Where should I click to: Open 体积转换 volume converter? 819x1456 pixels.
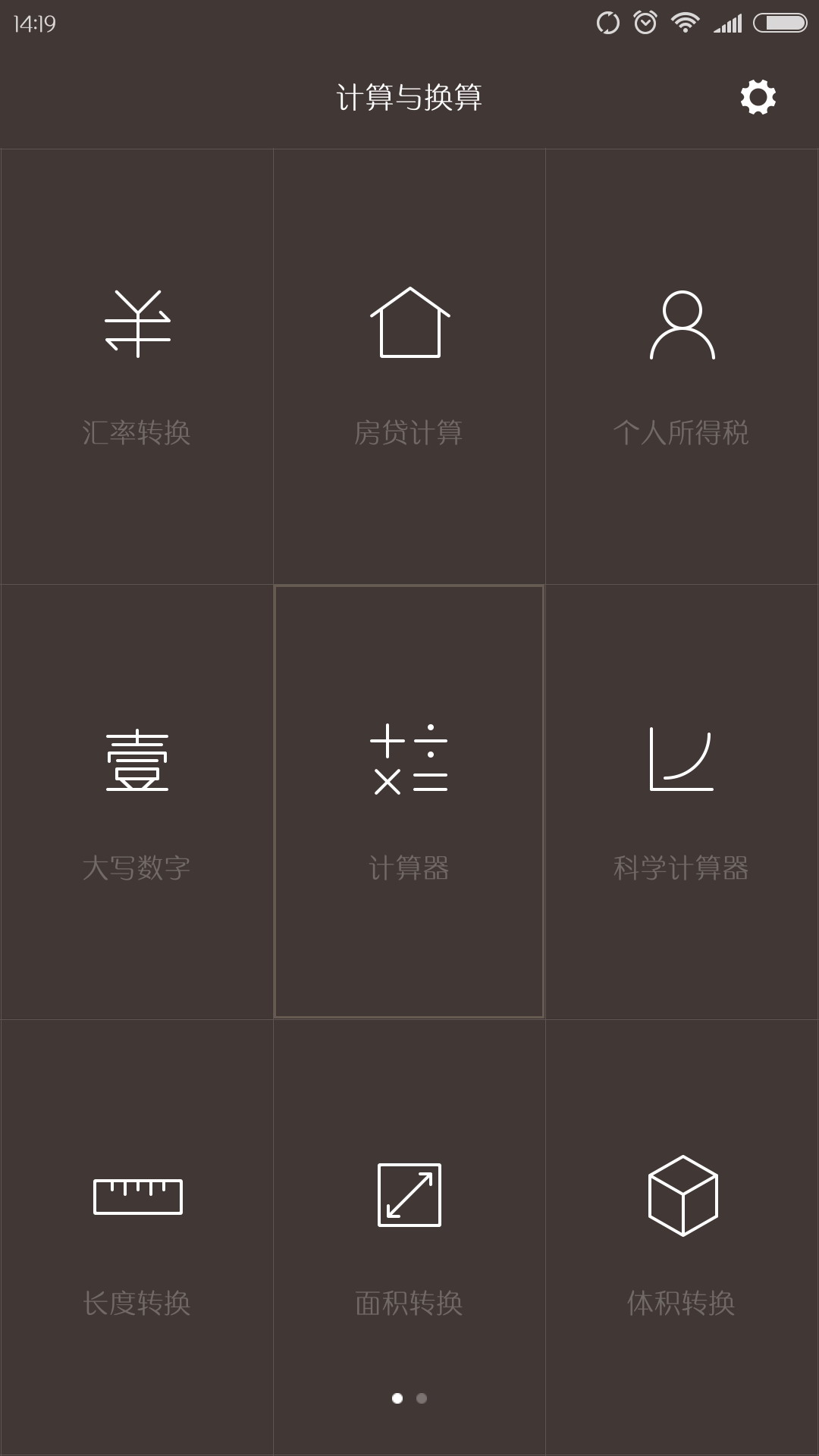[x=682, y=1238]
